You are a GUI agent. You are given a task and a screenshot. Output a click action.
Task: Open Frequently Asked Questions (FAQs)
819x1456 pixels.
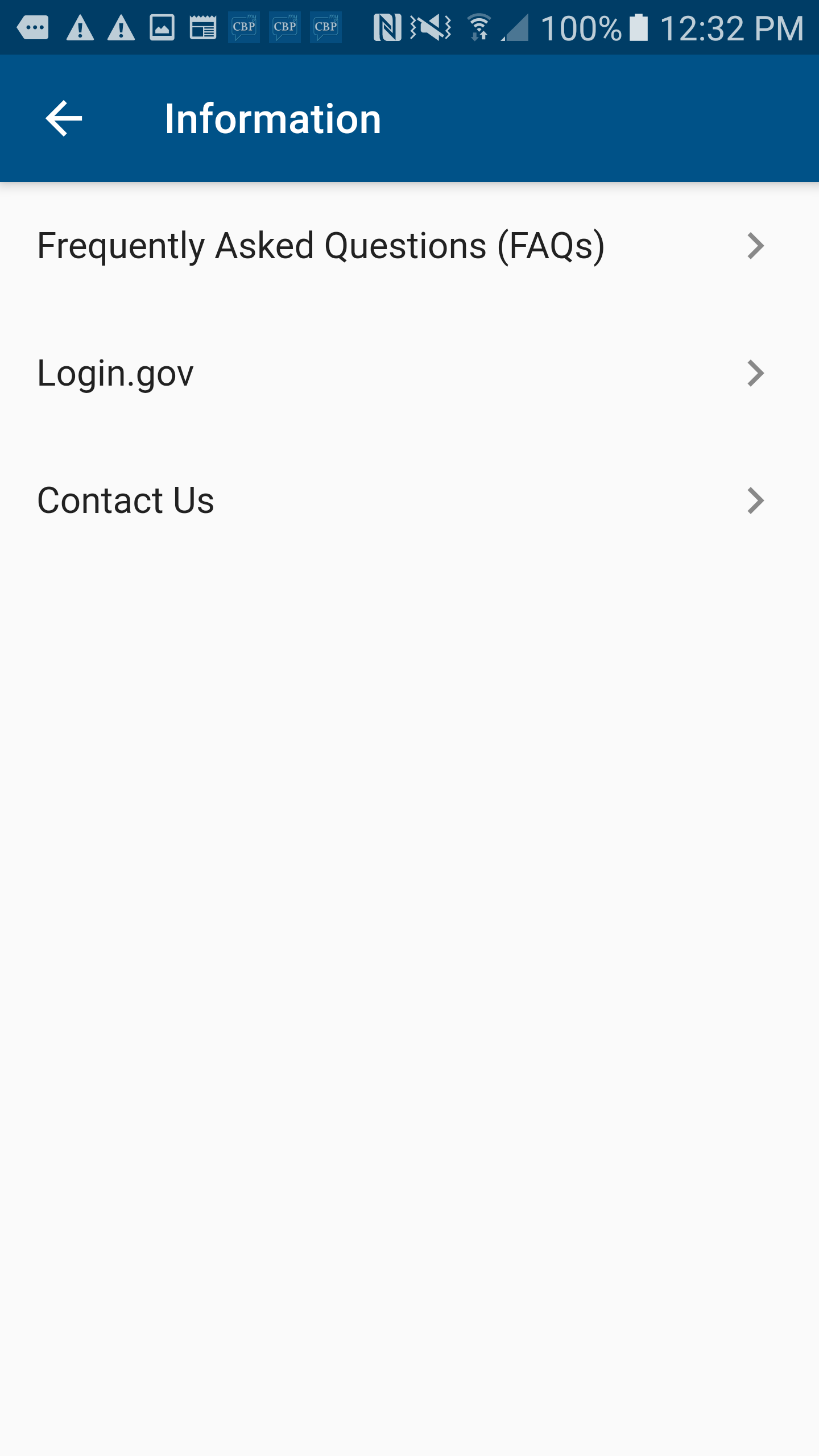pos(409,246)
